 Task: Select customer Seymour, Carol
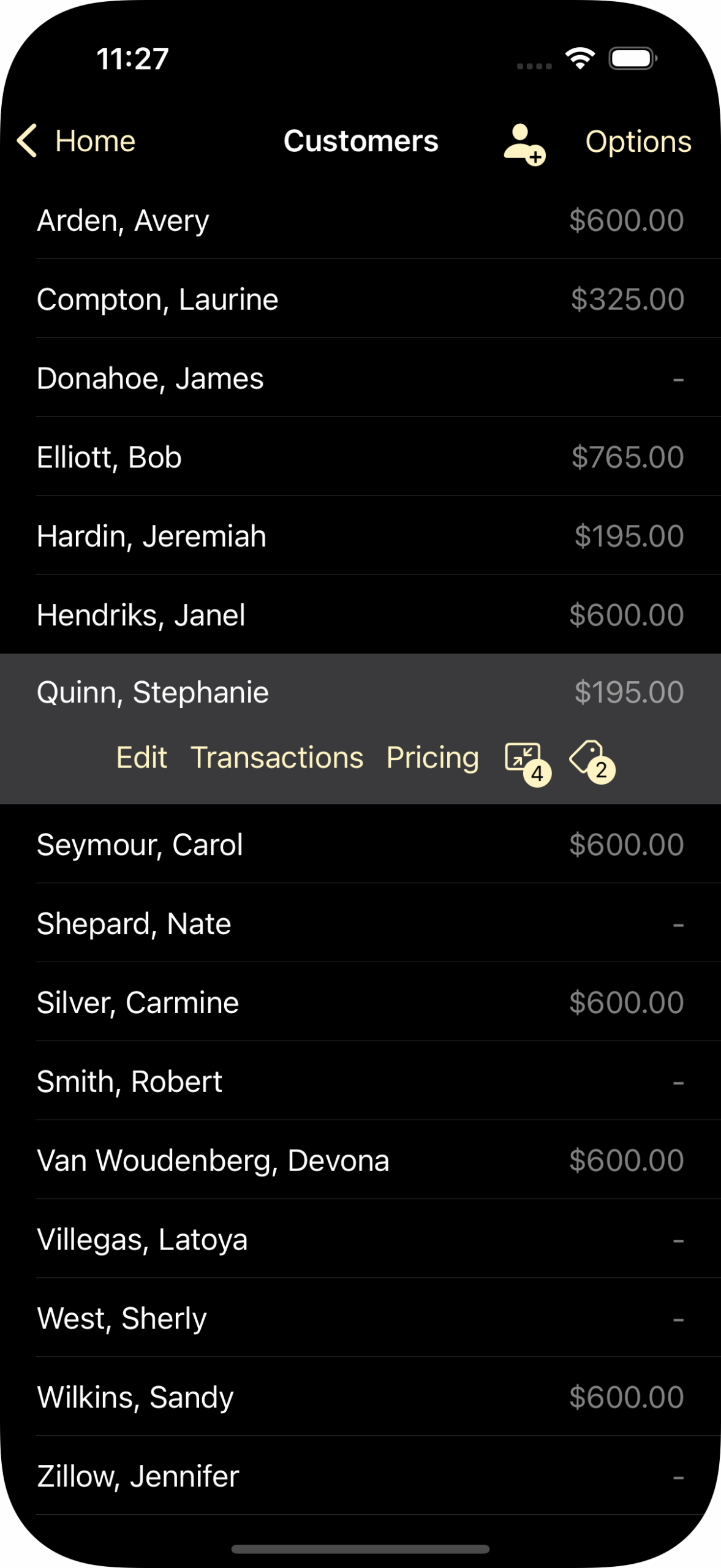360,845
